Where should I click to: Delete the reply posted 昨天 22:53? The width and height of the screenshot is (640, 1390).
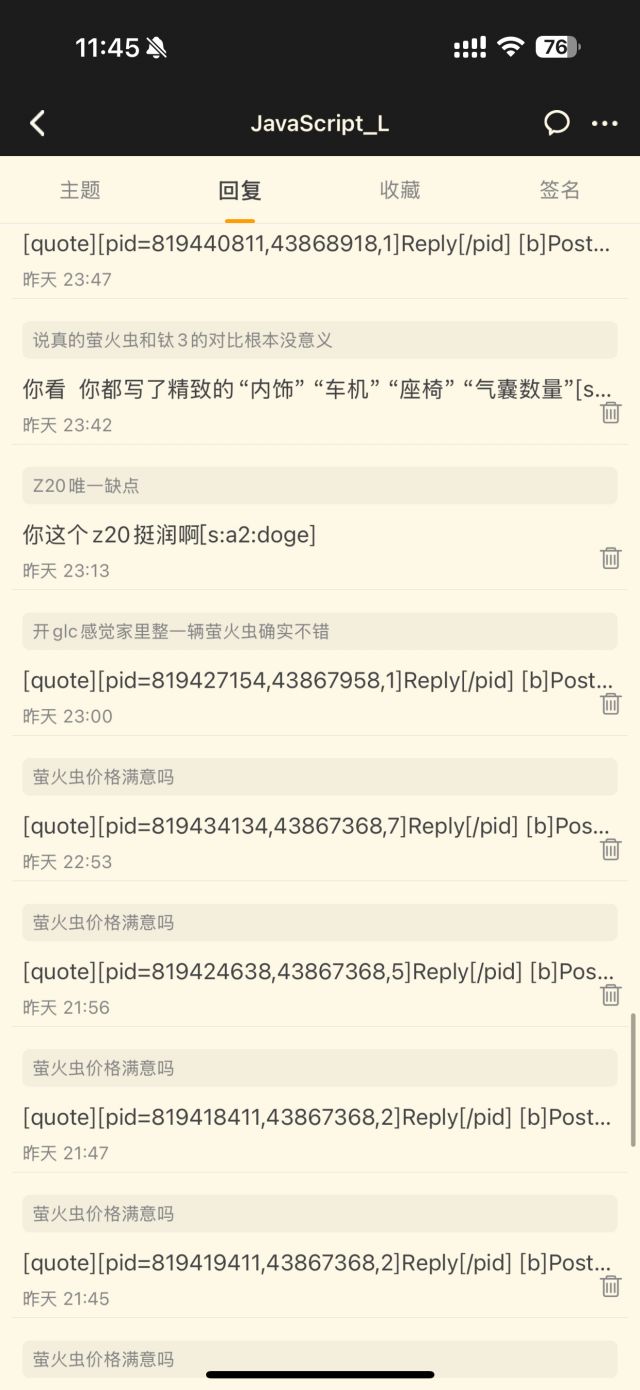tap(610, 849)
